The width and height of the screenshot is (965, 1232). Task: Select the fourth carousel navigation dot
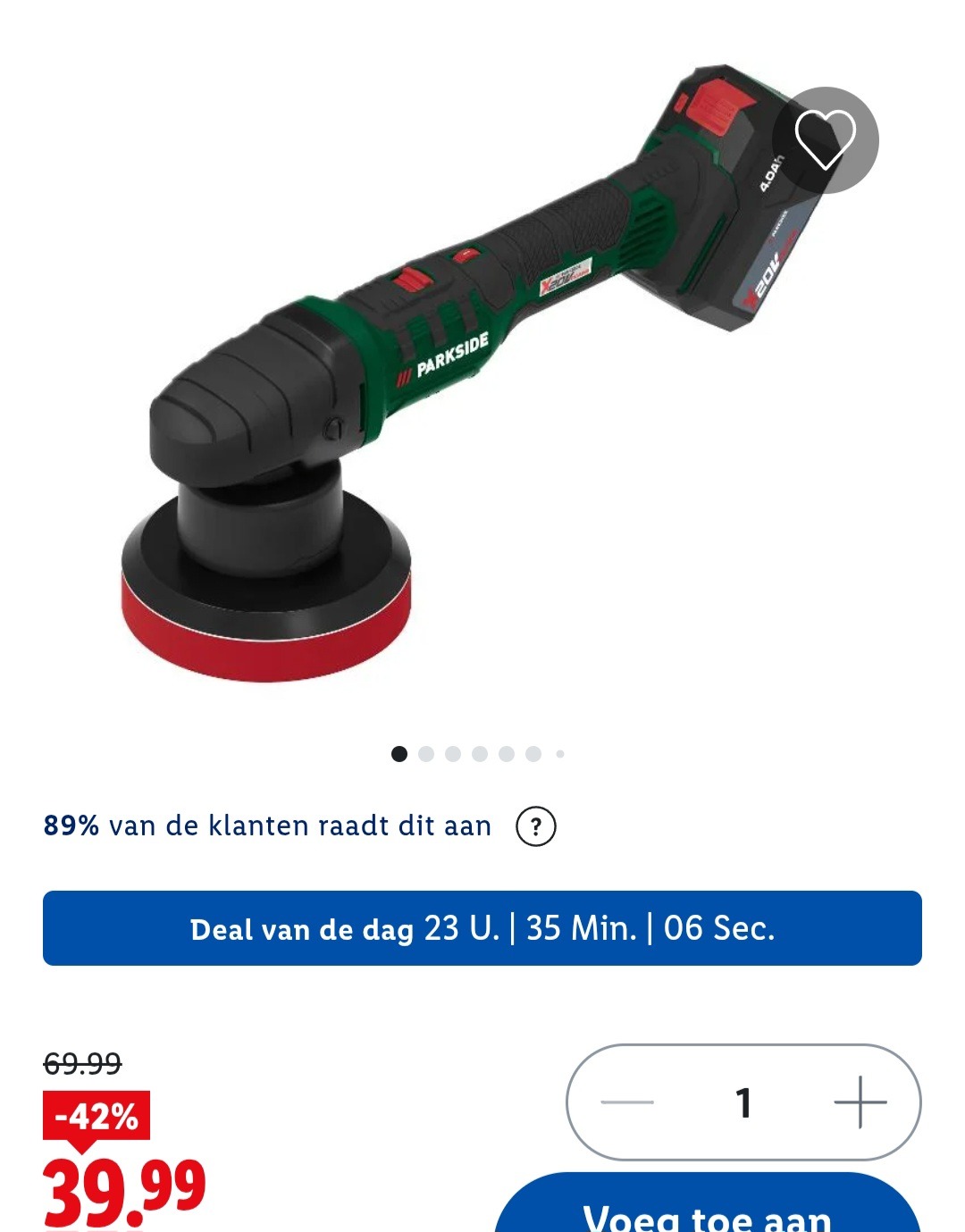pyautogui.click(x=481, y=754)
